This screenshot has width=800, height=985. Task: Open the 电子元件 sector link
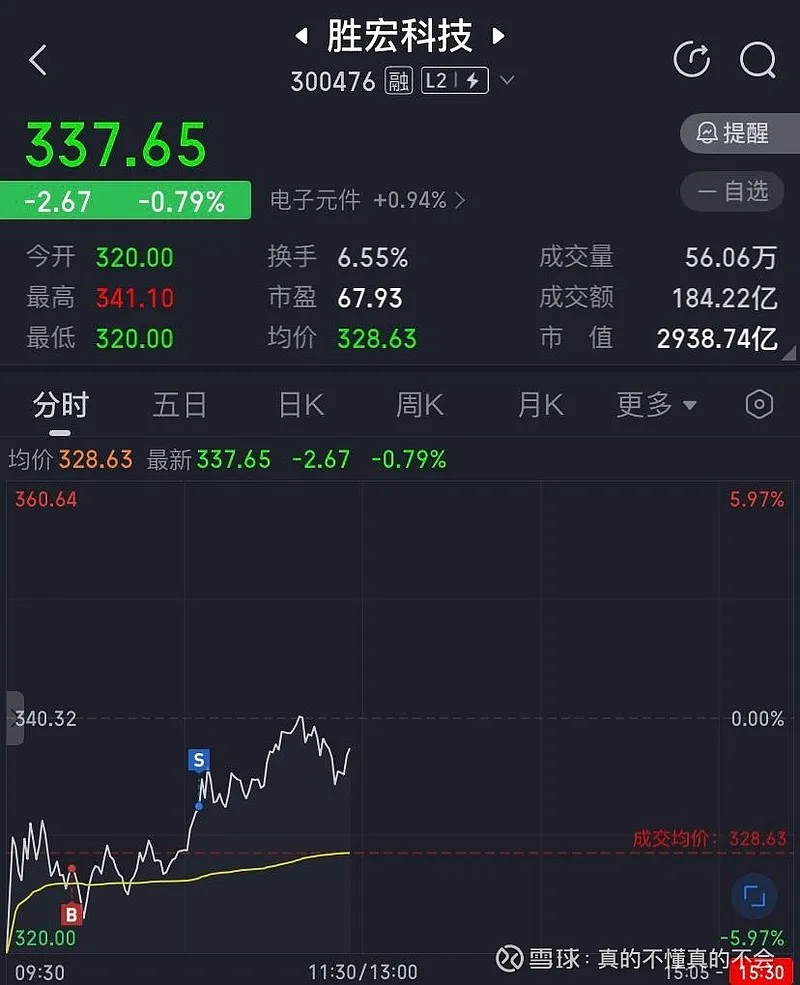click(x=366, y=200)
